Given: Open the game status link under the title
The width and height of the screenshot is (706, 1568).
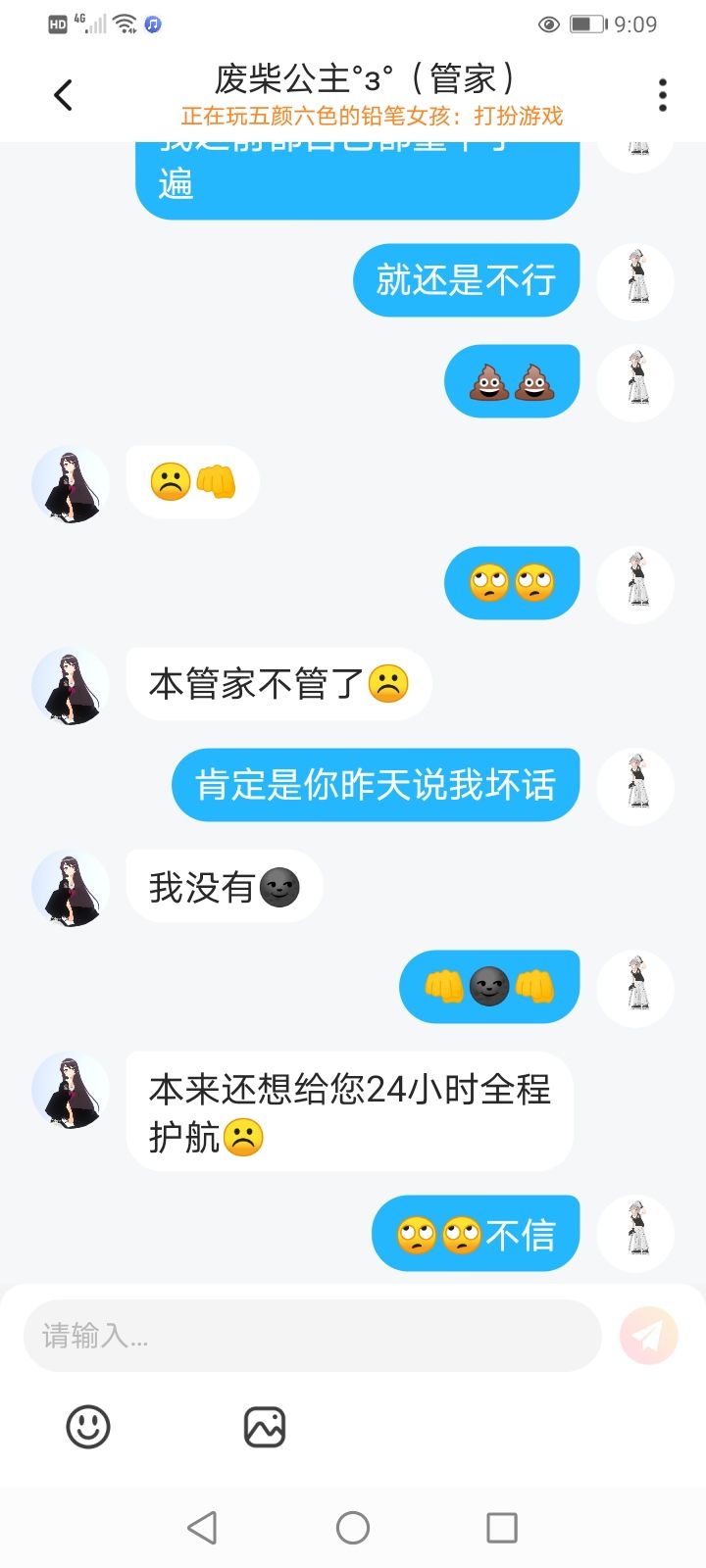Looking at the screenshot, I should 372,117.
